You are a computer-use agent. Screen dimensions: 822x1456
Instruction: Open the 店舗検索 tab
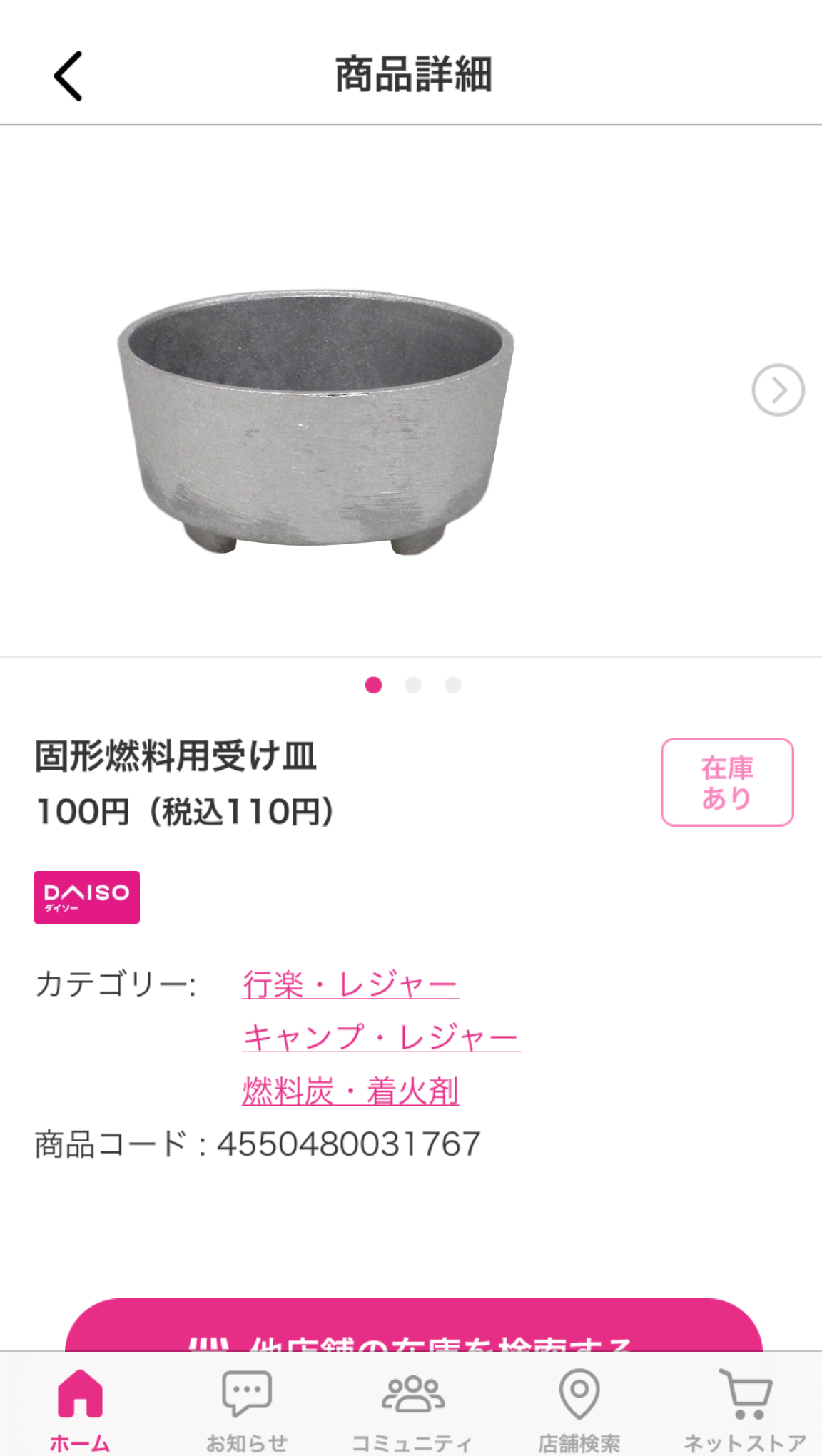point(579,1410)
